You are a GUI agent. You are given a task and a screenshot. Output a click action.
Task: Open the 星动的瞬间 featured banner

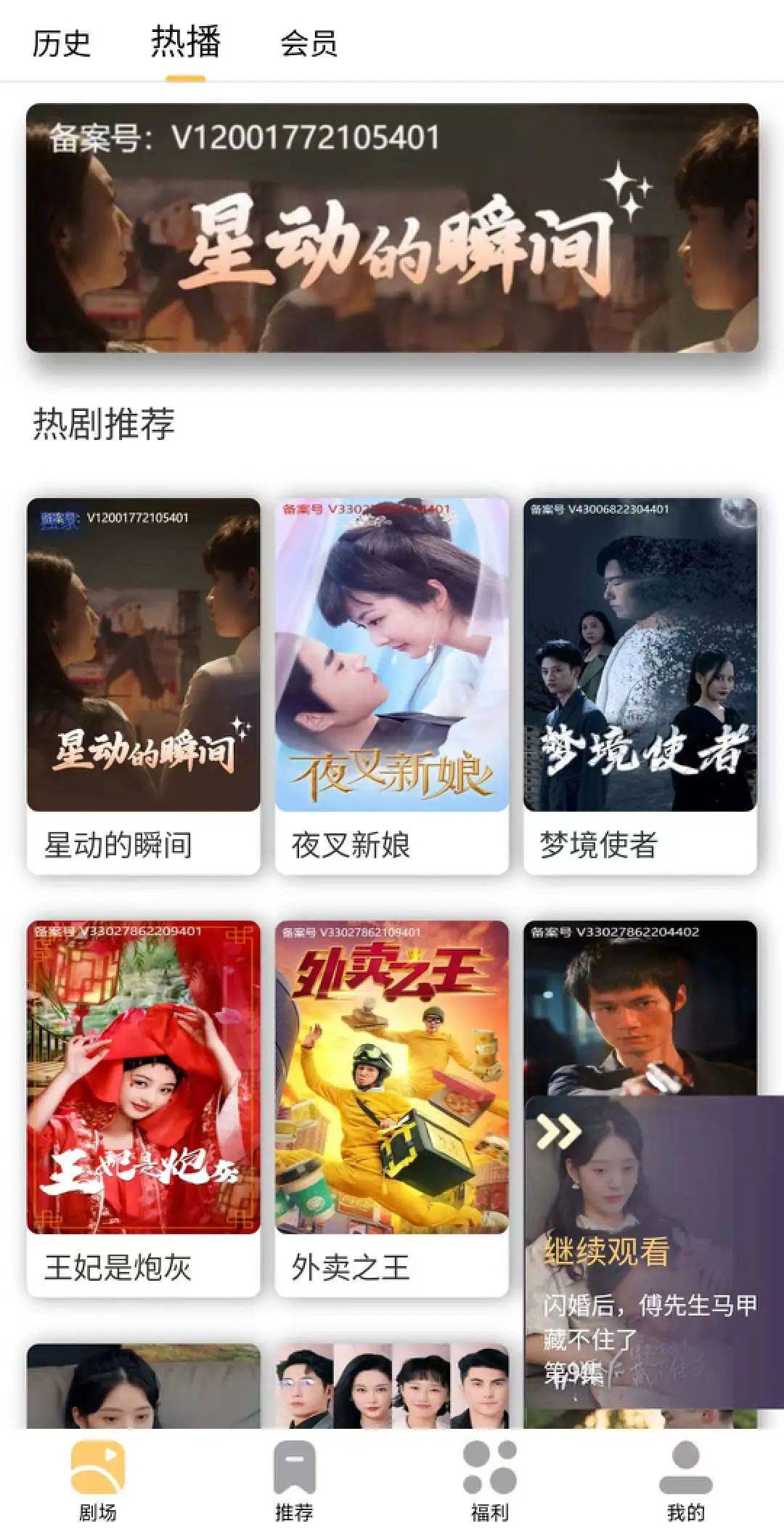(x=392, y=228)
